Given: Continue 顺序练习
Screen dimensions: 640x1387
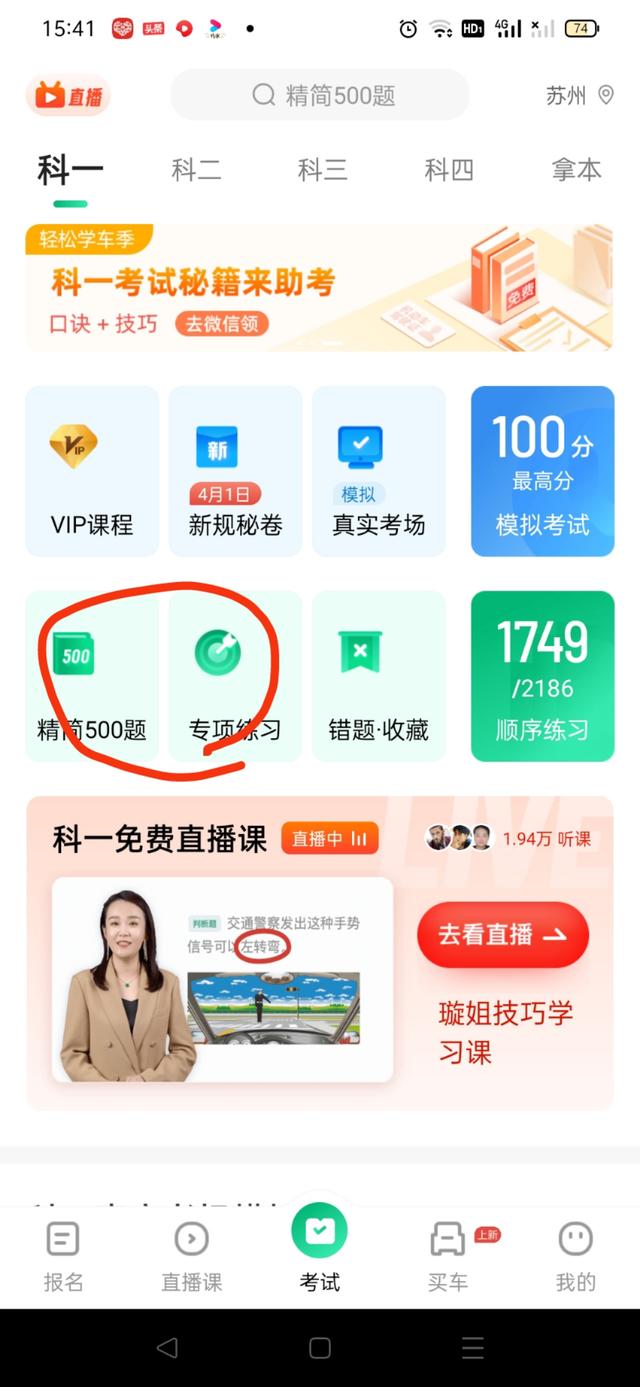Looking at the screenshot, I should [542, 677].
